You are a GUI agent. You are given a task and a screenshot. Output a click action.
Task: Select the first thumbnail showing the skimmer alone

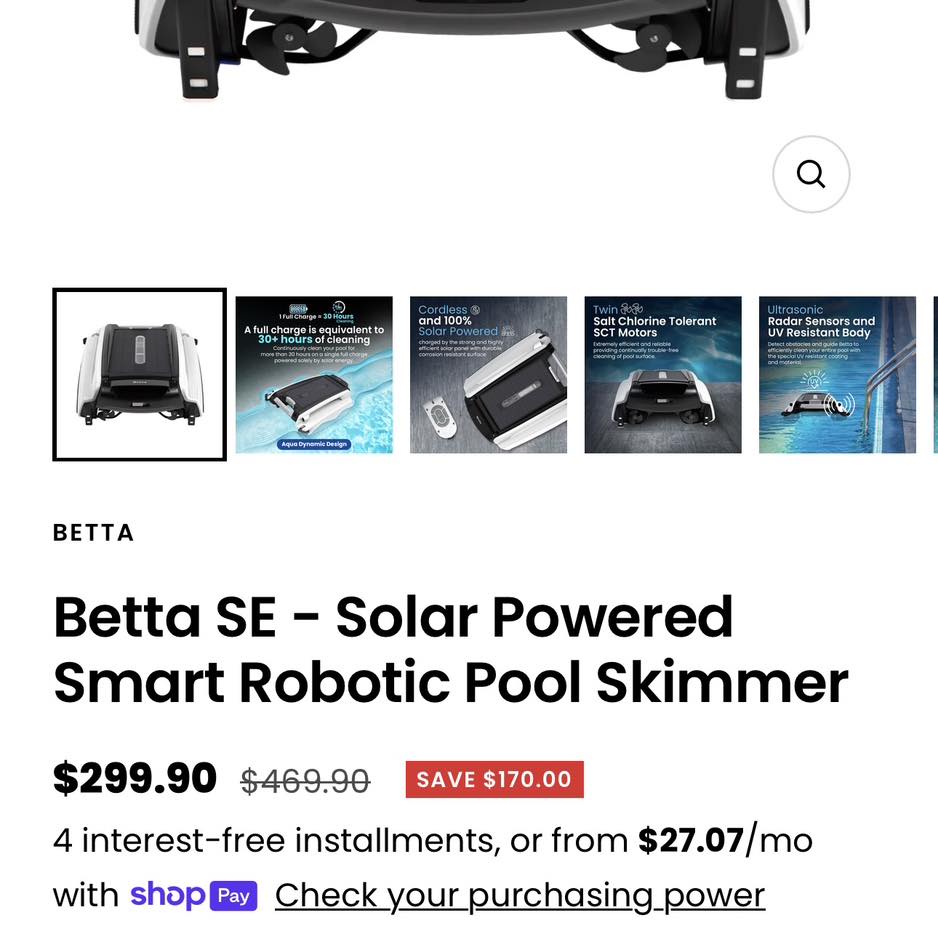[x=139, y=374]
